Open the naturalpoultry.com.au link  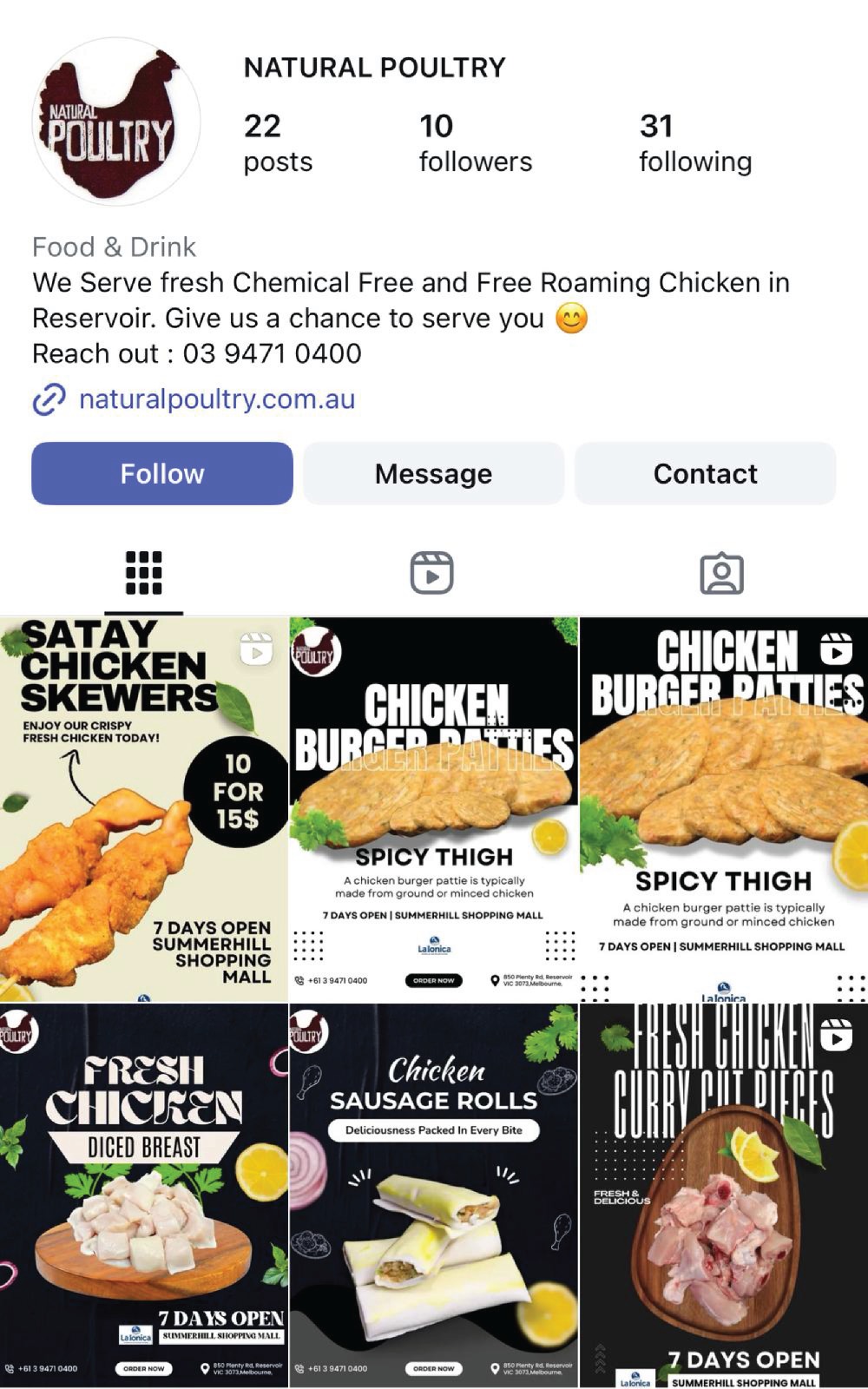[216, 399]
